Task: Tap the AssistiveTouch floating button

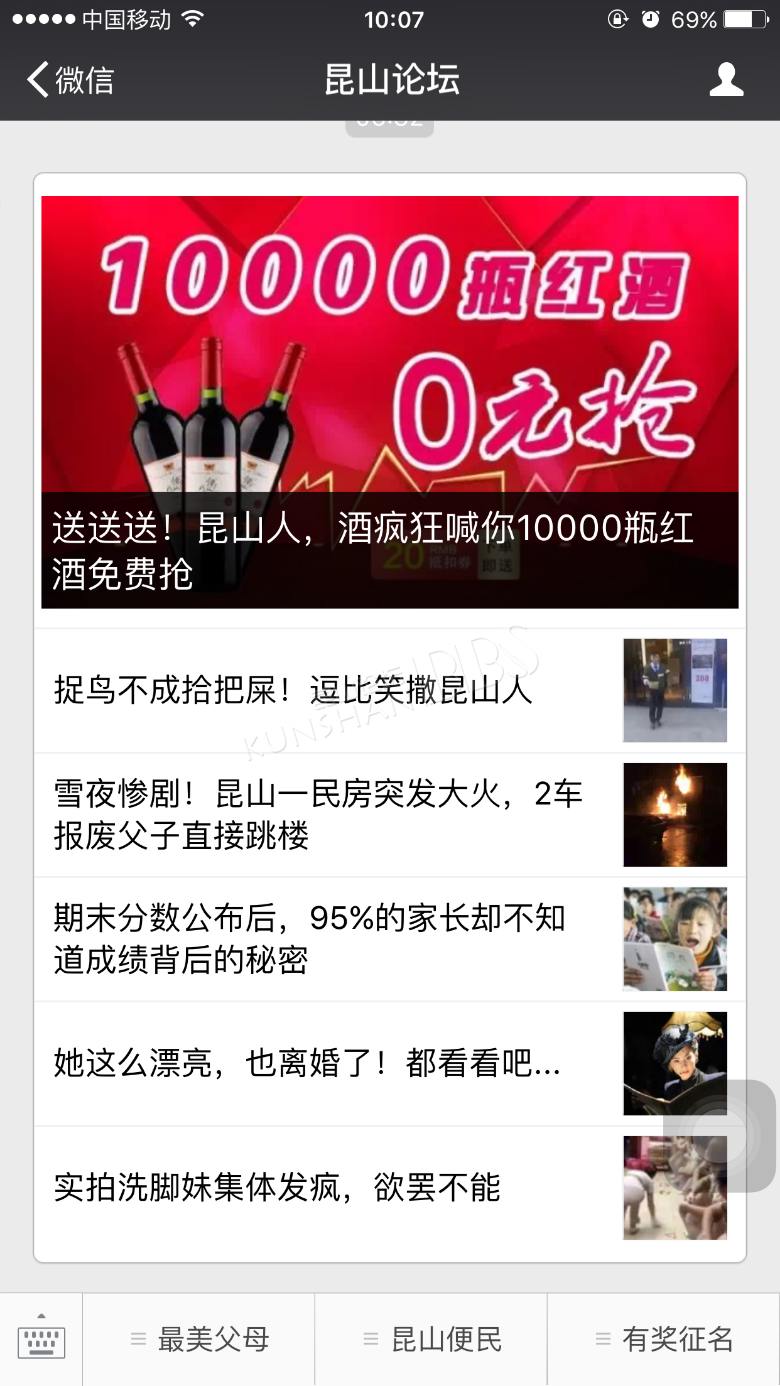Action: pyautogui.click(x=721, y=1136)
